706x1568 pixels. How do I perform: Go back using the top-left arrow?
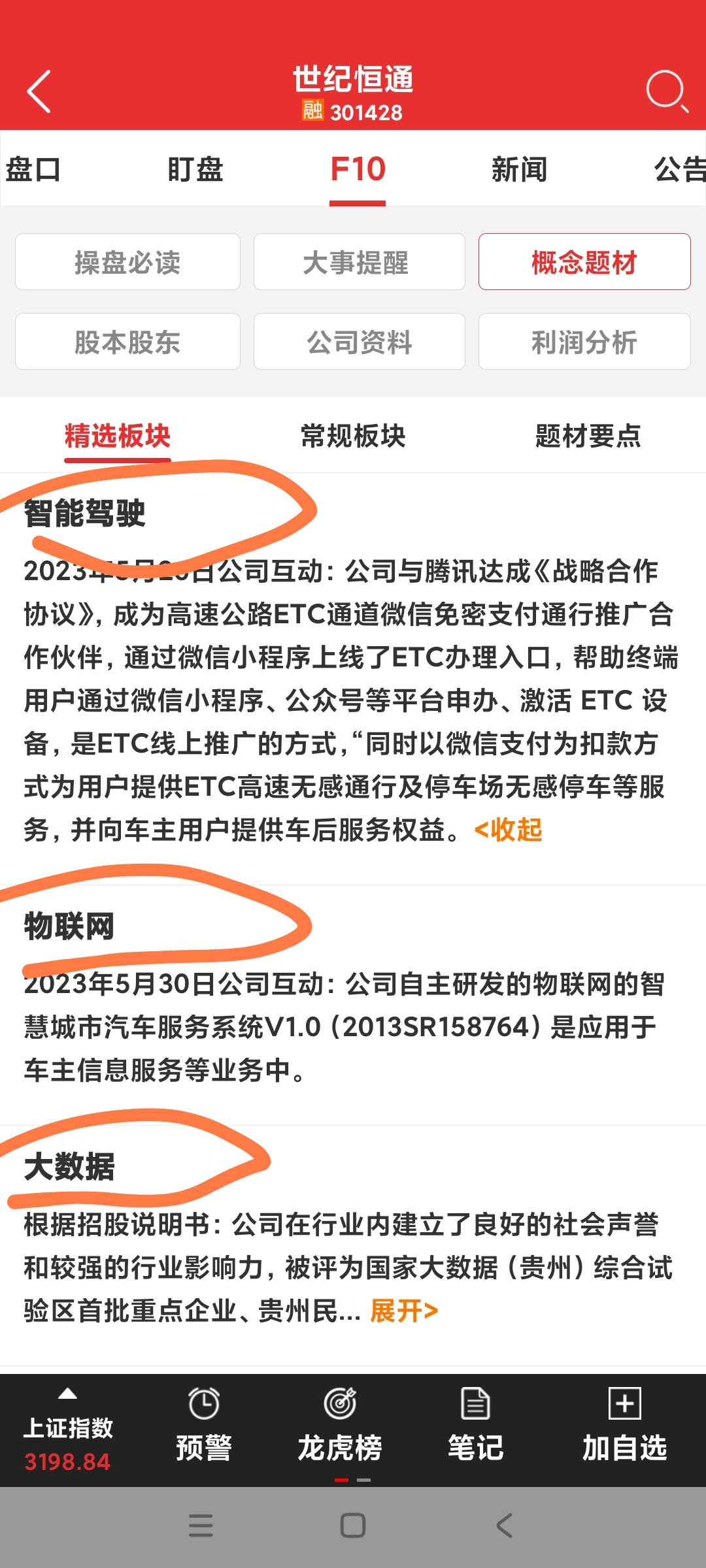tap(39, 91)
